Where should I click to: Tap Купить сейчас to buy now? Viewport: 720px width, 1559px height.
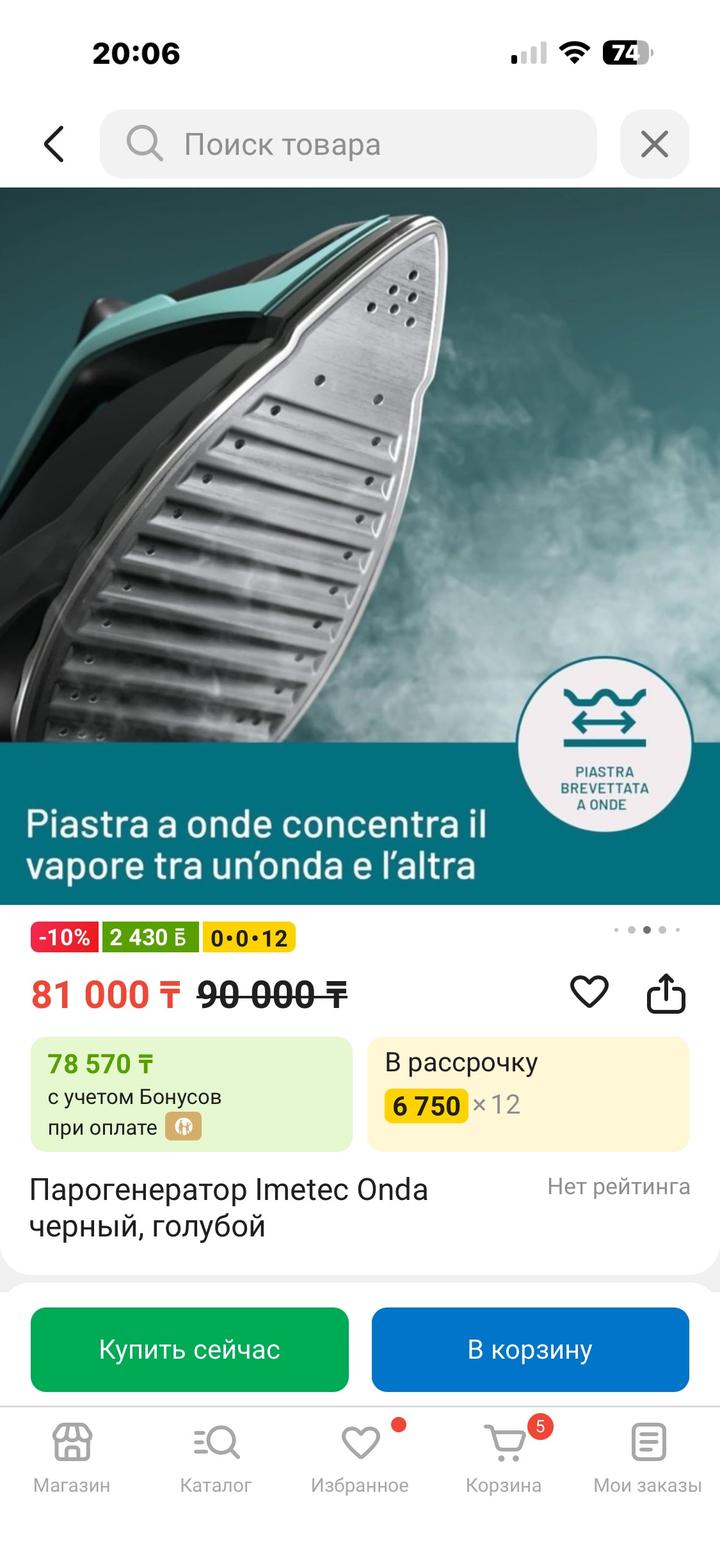point(190,1349)
